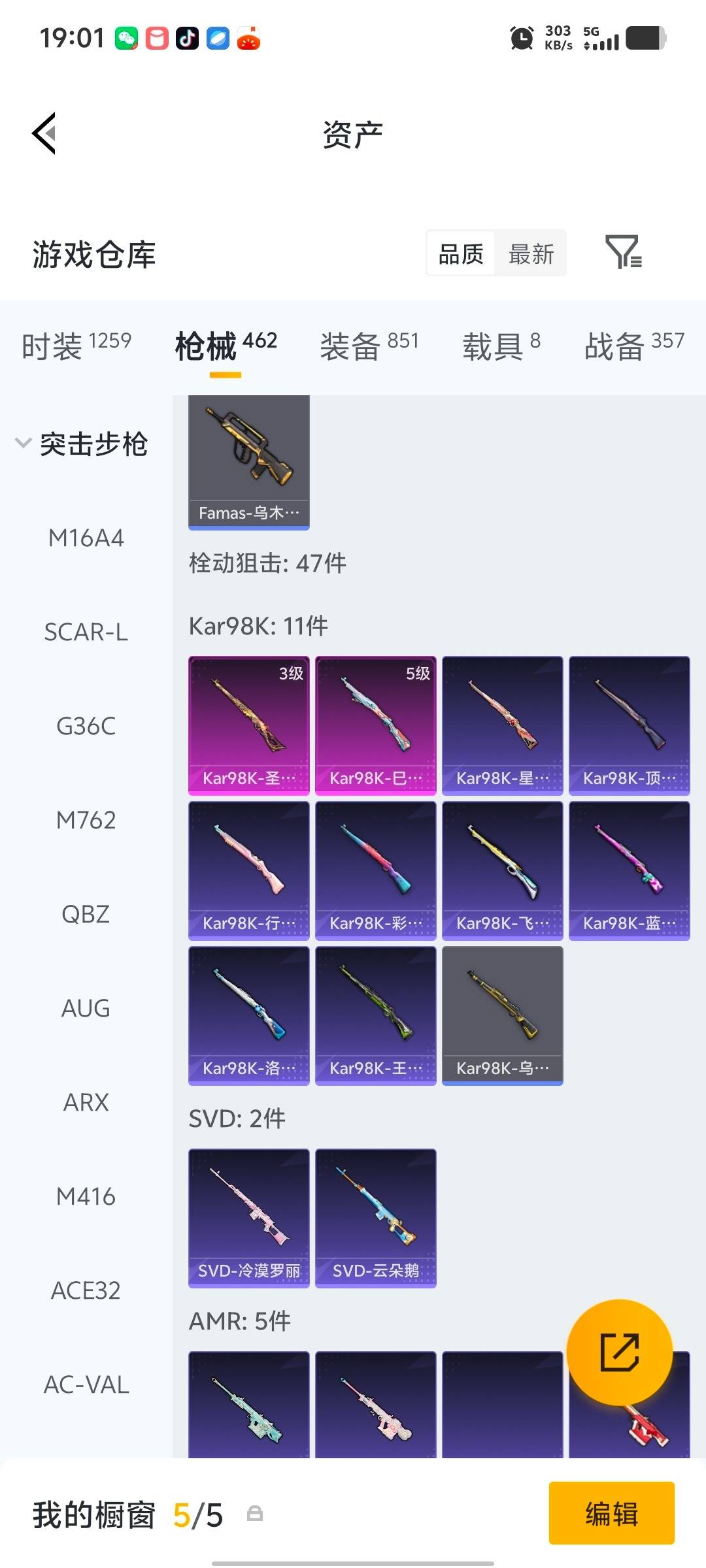Tap the Famas-乌木 weapon thumbnail
706x1568 pixels.
pyautogui.click(x=248, y=461)
